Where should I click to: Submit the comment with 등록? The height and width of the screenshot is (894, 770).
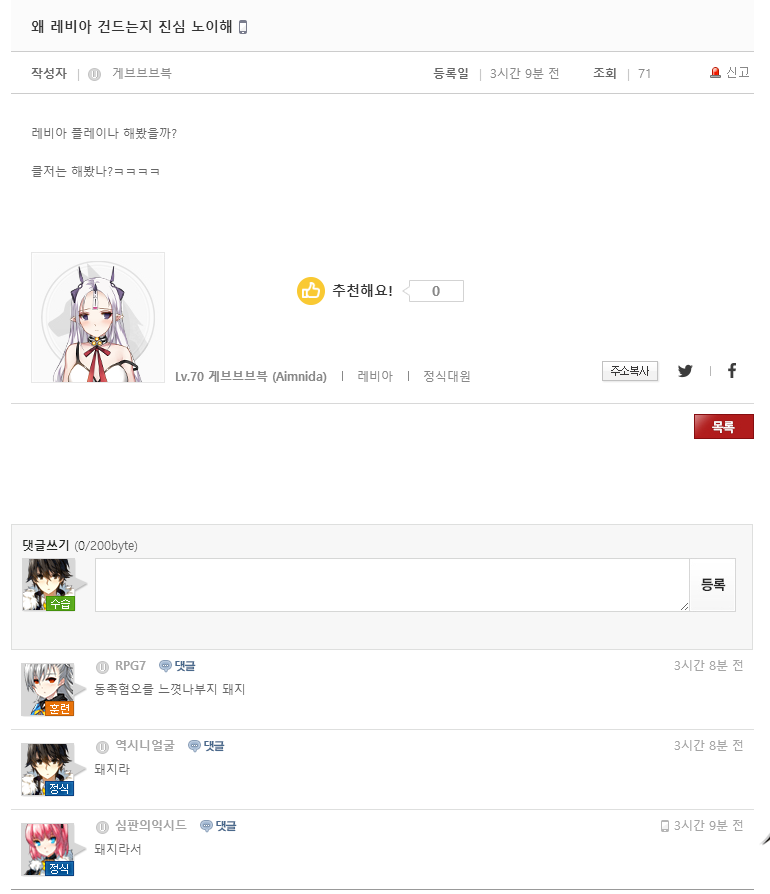tap(712, 585)
